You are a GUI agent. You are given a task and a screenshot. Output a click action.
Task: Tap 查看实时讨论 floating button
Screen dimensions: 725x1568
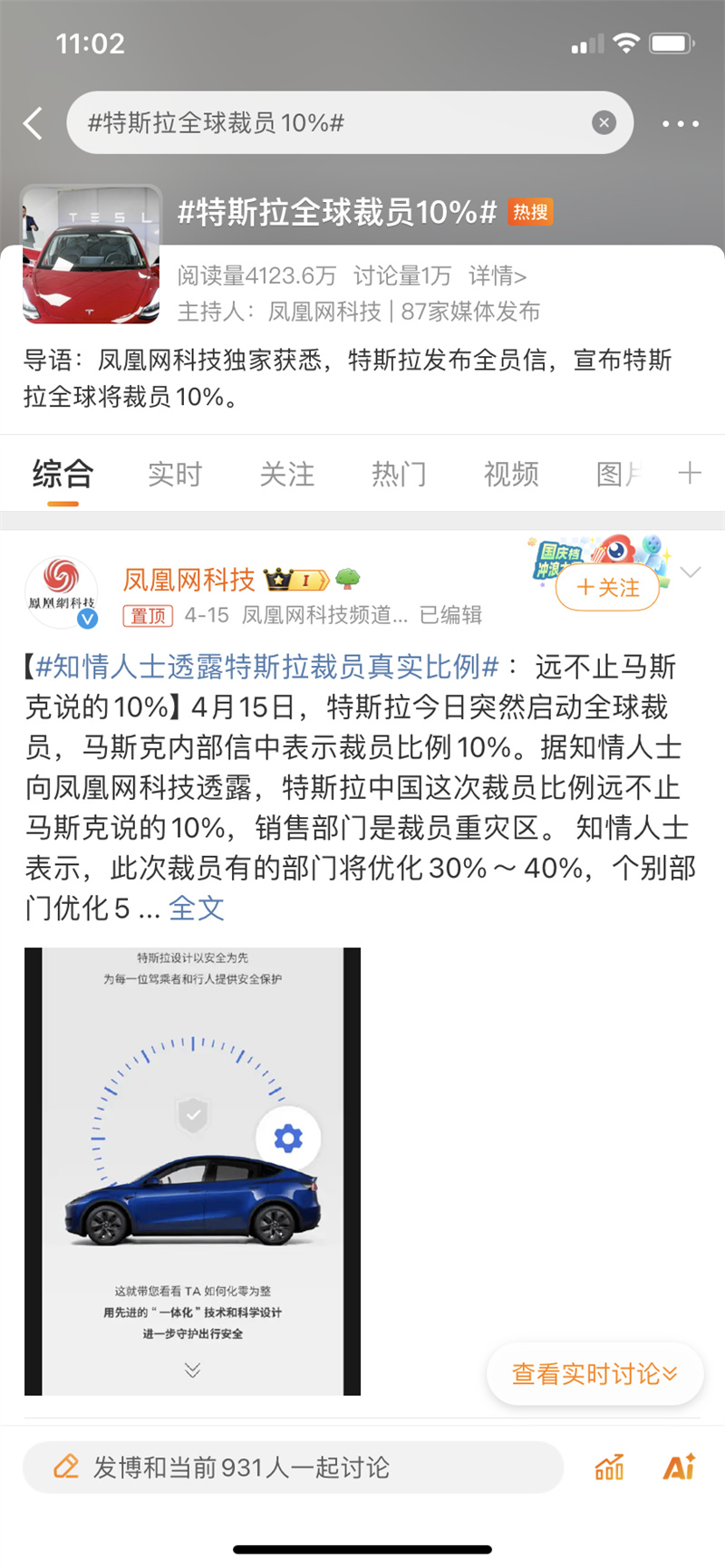click(594, 1374)
